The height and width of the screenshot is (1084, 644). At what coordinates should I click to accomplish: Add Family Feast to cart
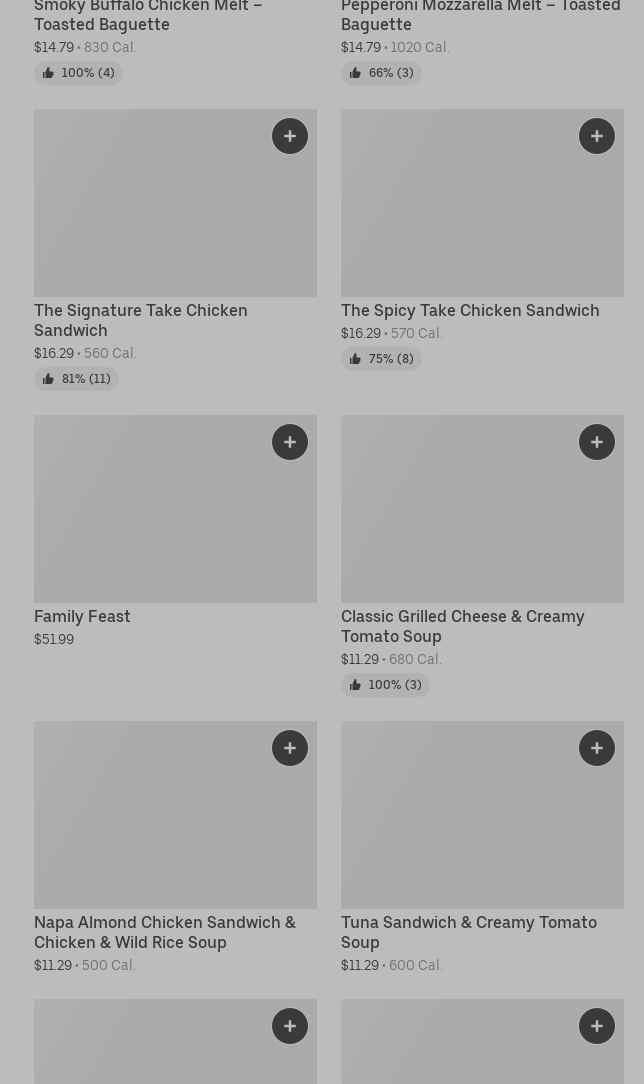point(290,442)
